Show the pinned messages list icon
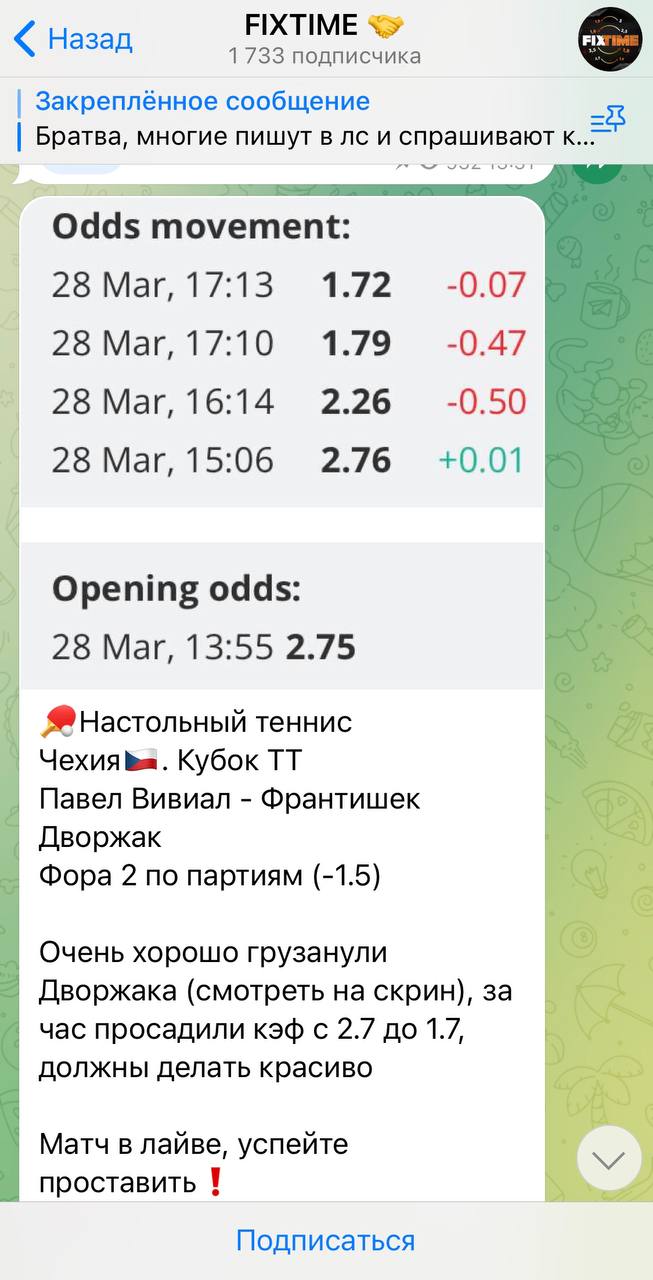The height and width of the screenshot is (1280, 653). coord(607,121)
